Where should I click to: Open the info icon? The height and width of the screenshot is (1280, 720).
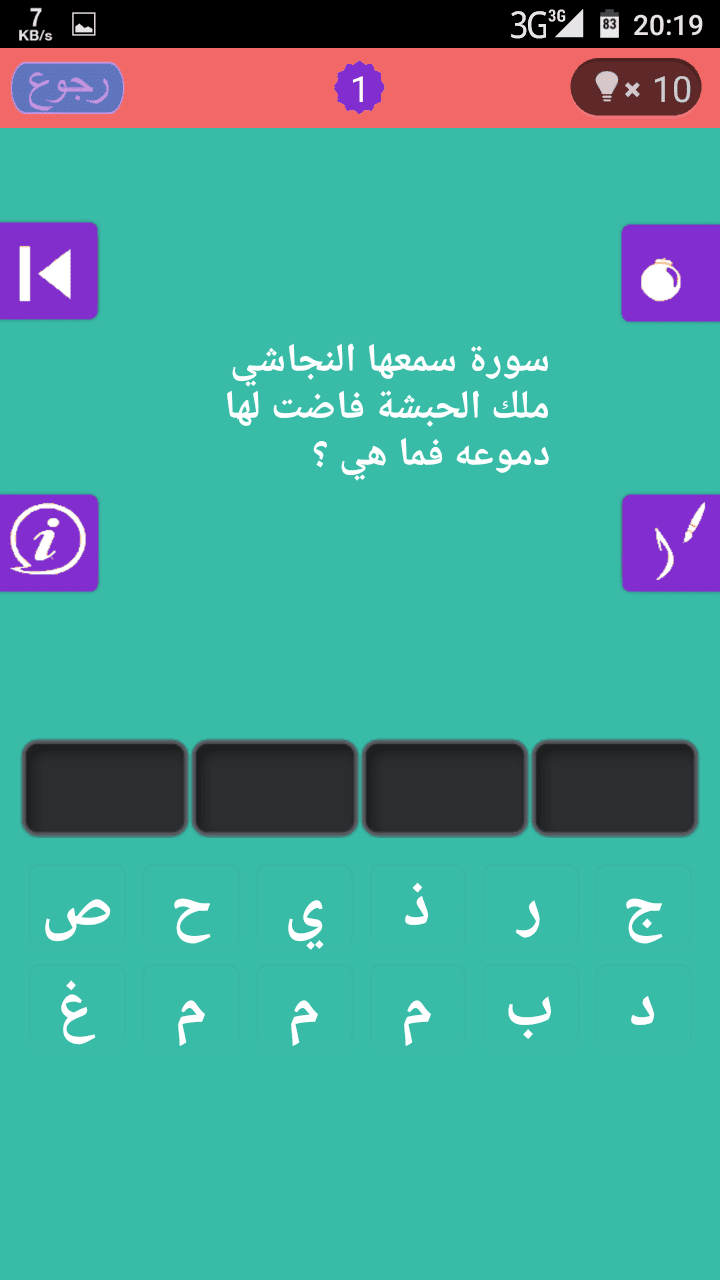tap(48, 542)
